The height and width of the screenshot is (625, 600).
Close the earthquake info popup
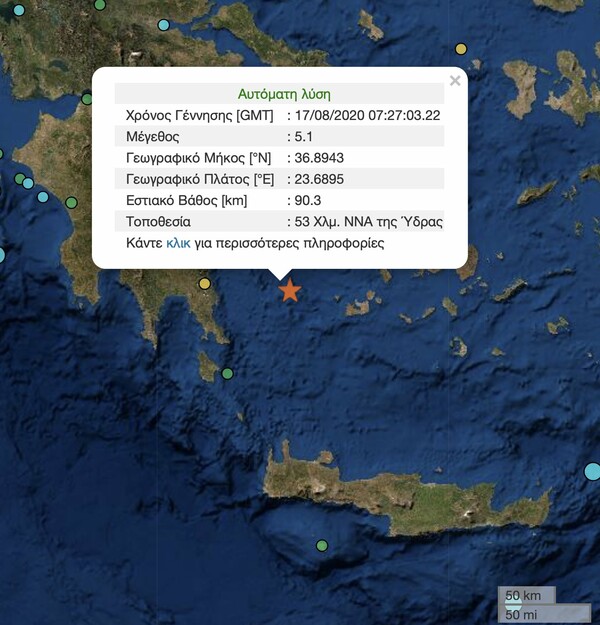tap(455, 81)
